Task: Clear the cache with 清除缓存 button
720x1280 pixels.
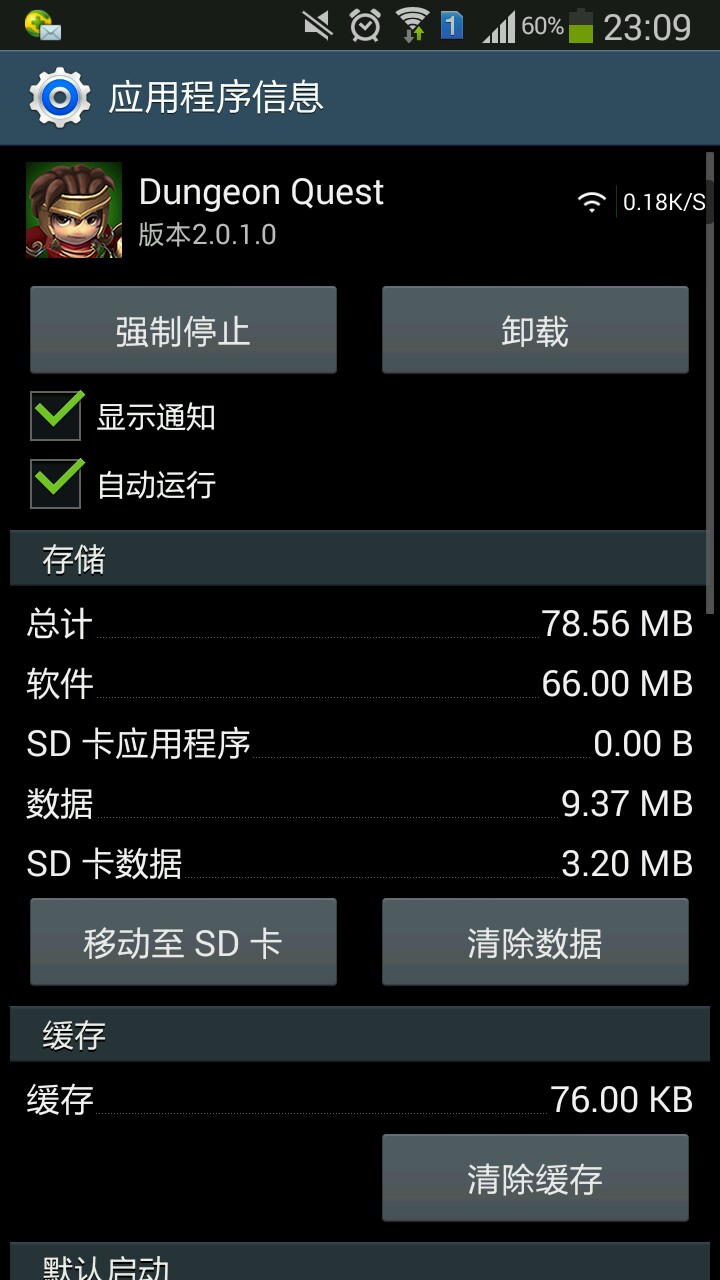Action: pos(535,1179)
